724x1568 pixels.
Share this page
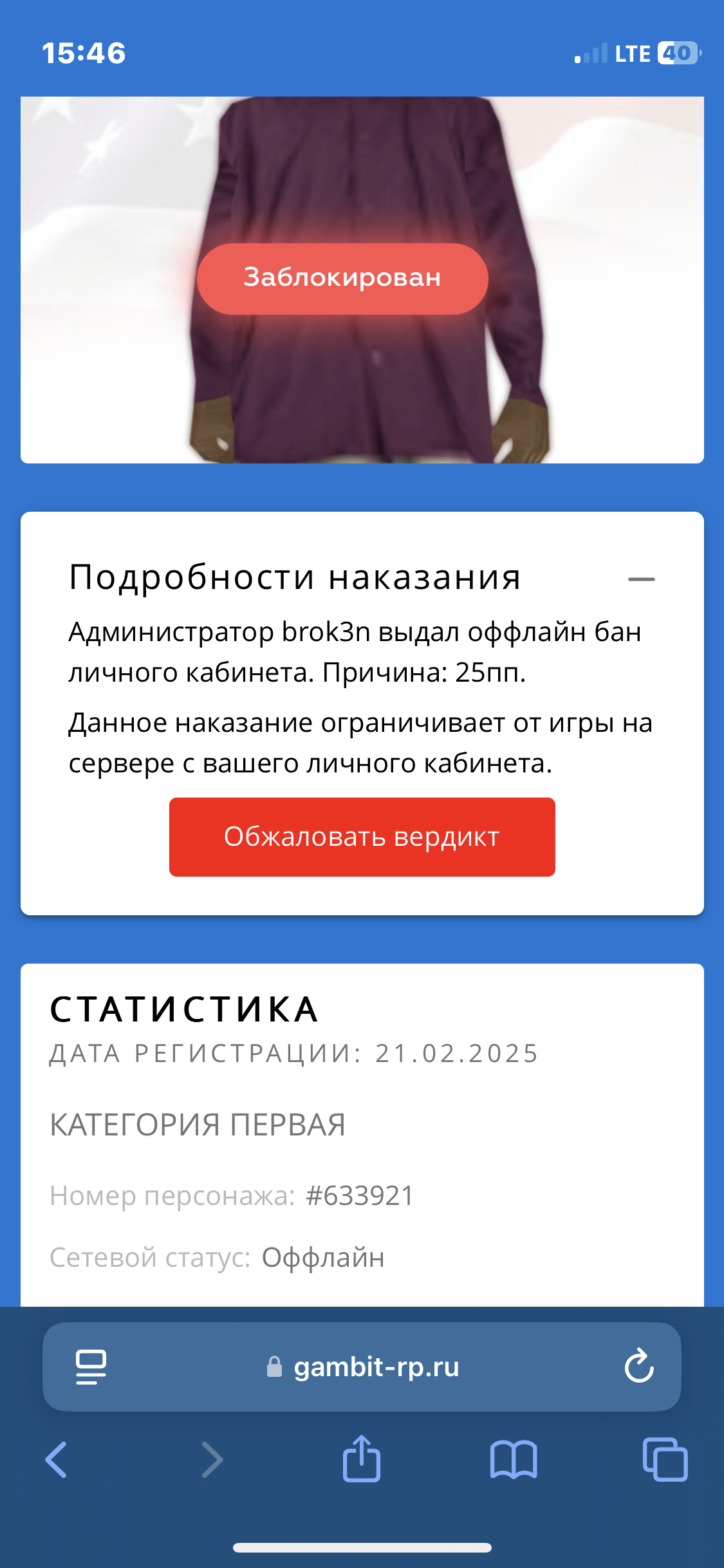coord(362,1459)
